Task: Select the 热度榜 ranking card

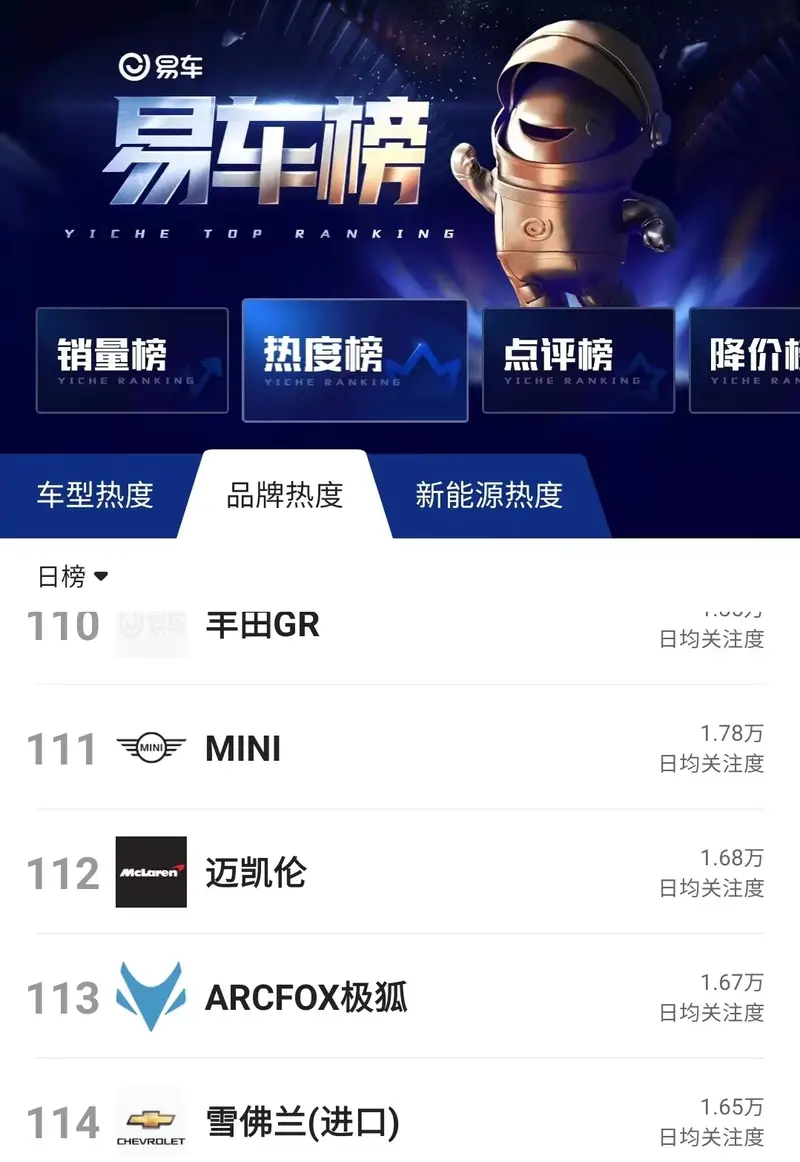Action: click(355, 360)
